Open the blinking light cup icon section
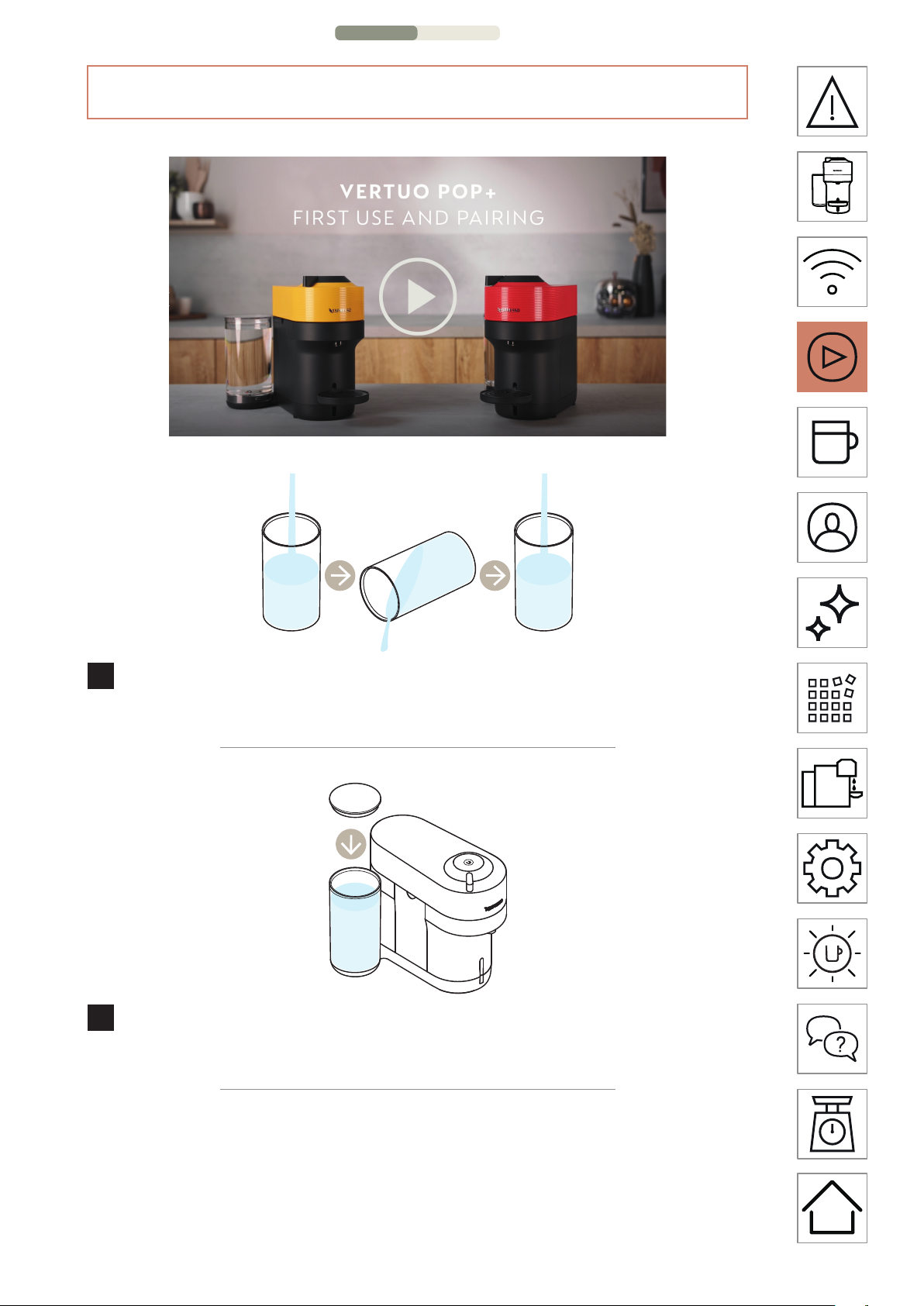This screenshot has height=1306, width=924. coord(832,954)
